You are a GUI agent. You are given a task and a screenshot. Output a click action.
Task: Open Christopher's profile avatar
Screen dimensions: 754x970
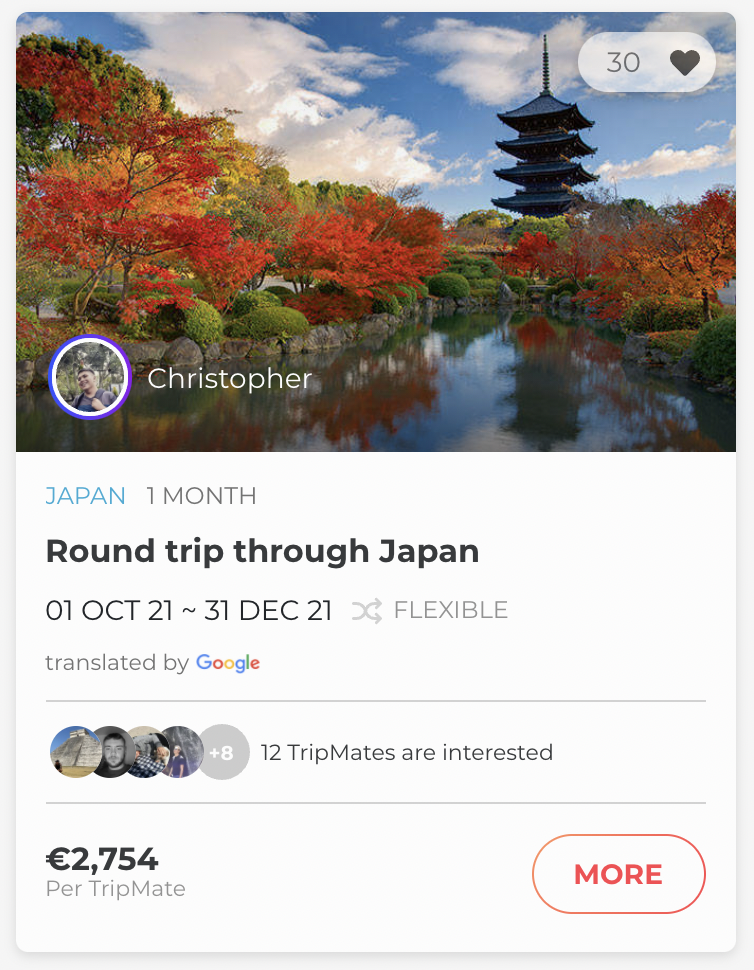pos(90,377)
